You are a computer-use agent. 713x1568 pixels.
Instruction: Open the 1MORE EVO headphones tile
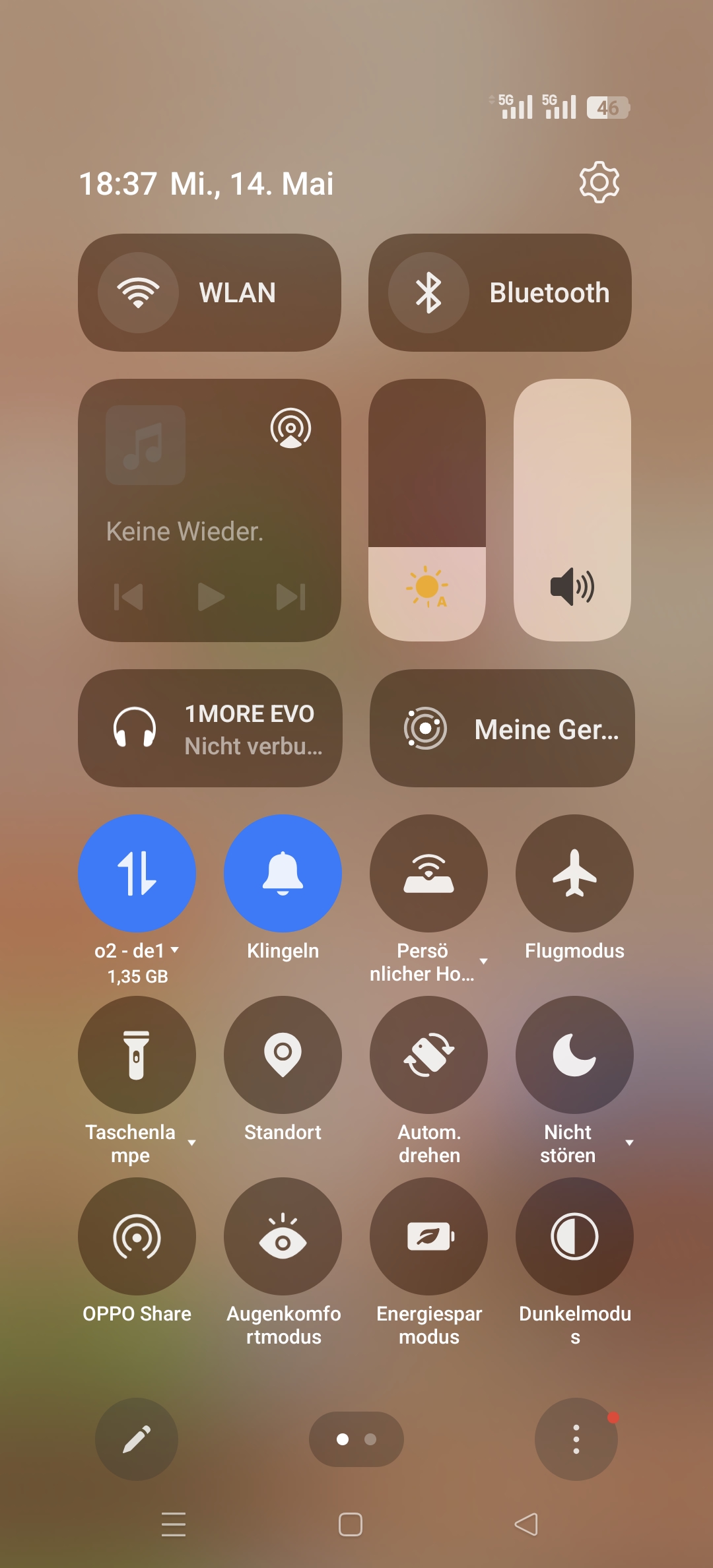point(210,729)
